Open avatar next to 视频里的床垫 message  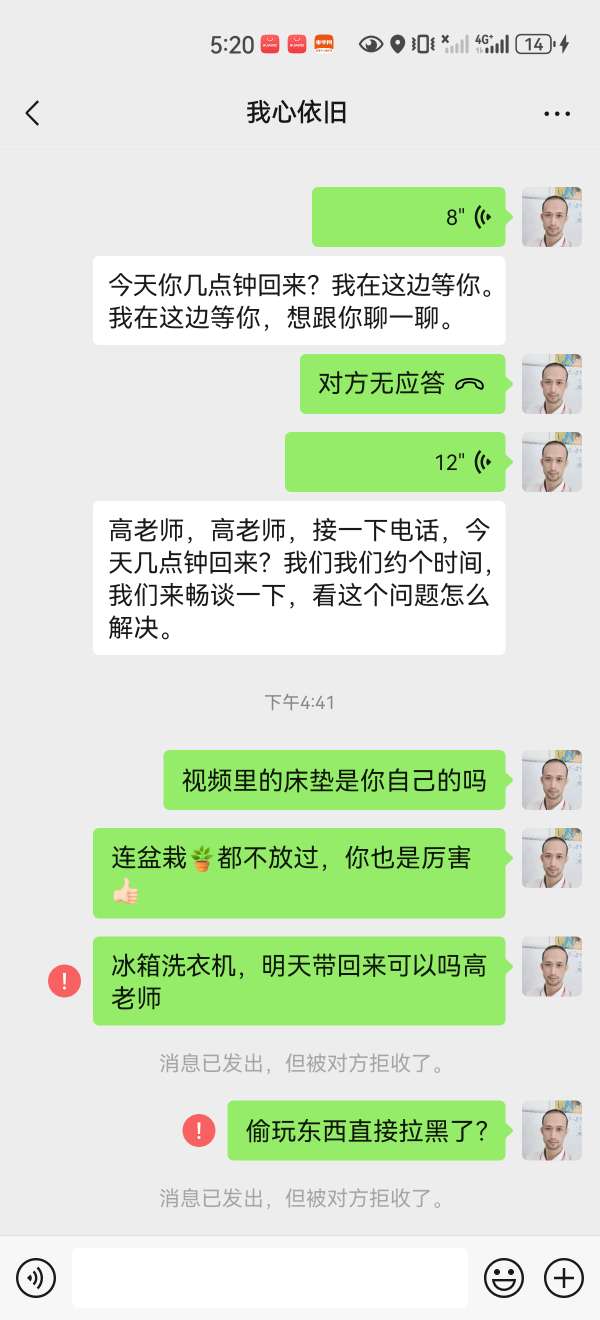point(552,780)
